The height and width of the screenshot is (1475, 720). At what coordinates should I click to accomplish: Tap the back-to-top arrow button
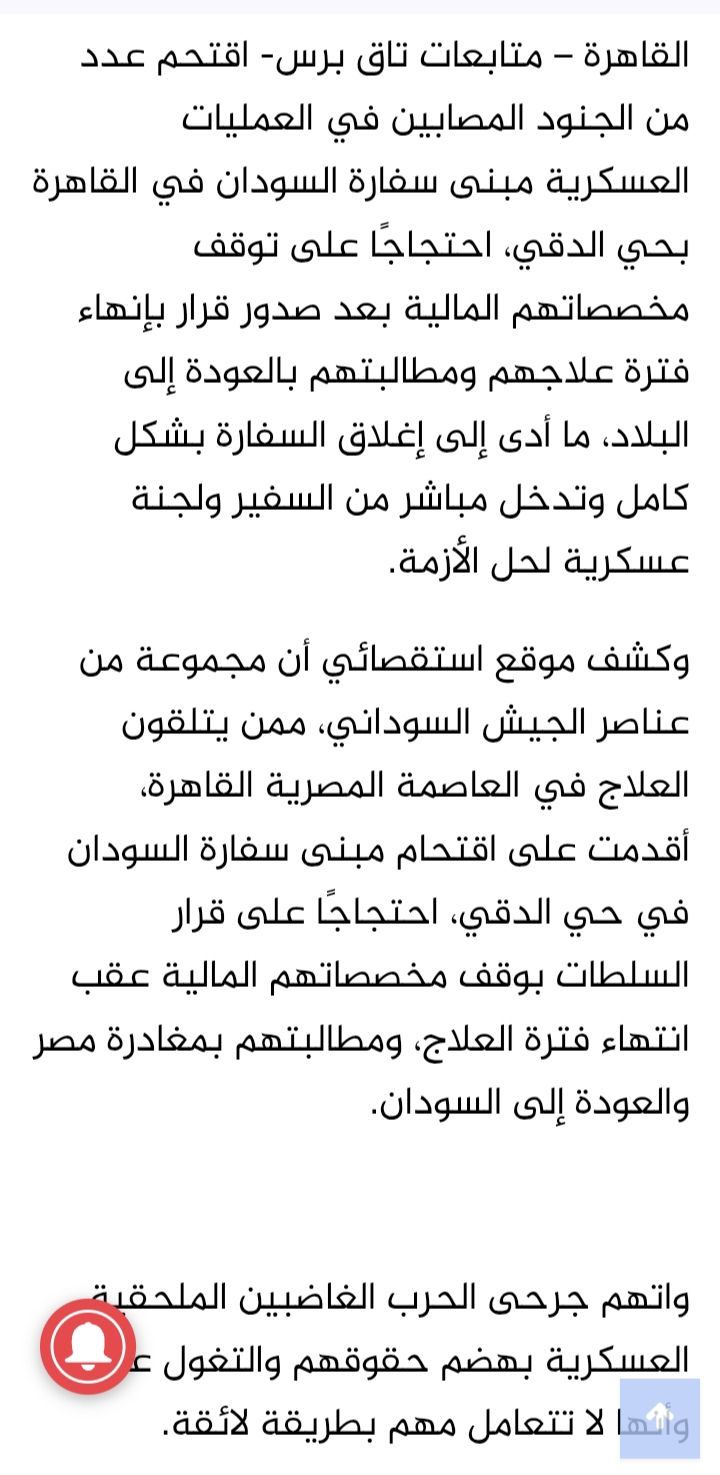tap(659, 1417)
